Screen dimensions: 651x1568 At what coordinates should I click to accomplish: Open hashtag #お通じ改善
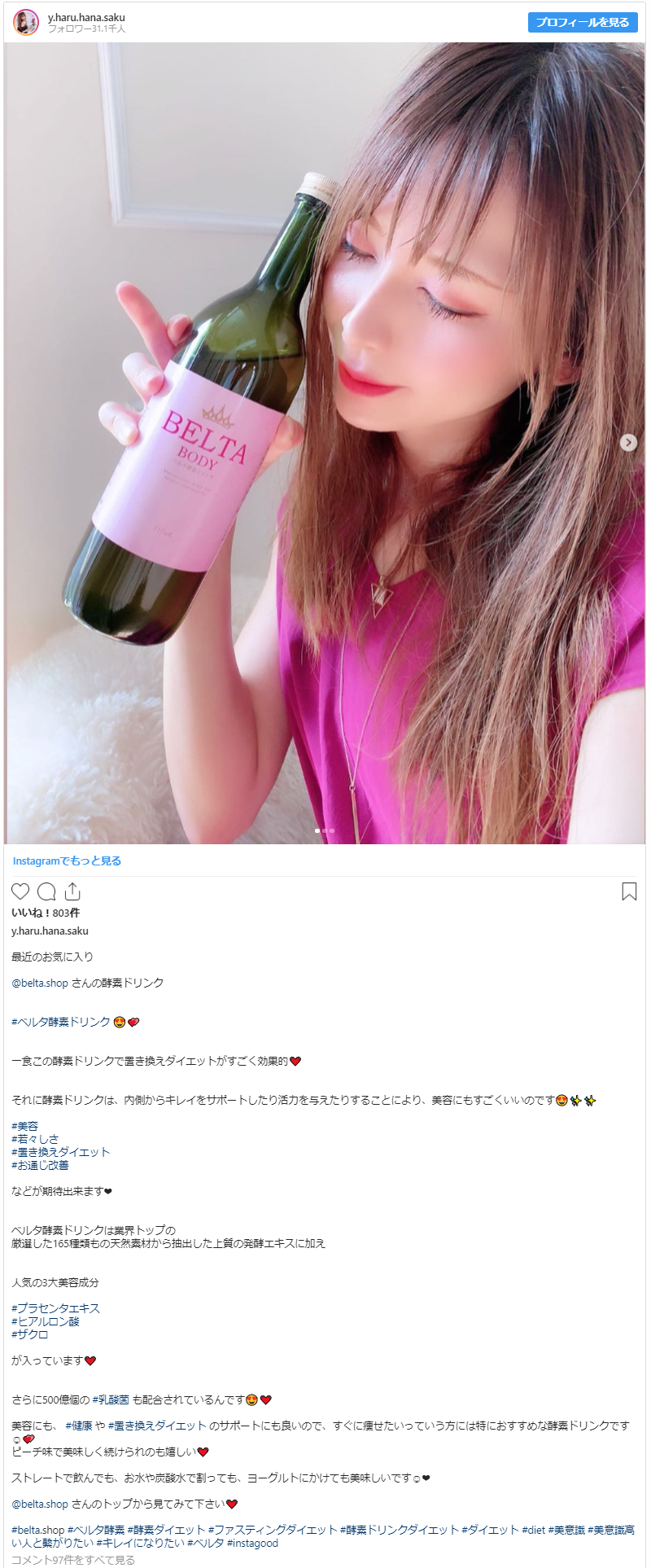pos(40,1165)
